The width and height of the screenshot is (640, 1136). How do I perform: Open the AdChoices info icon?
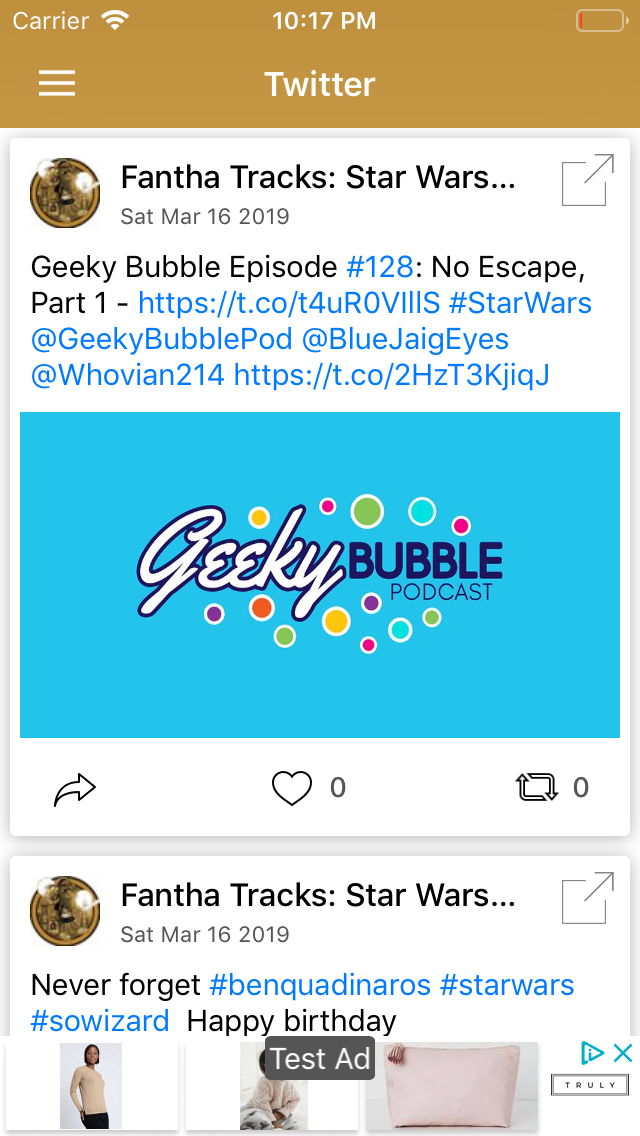point(592,1053)
